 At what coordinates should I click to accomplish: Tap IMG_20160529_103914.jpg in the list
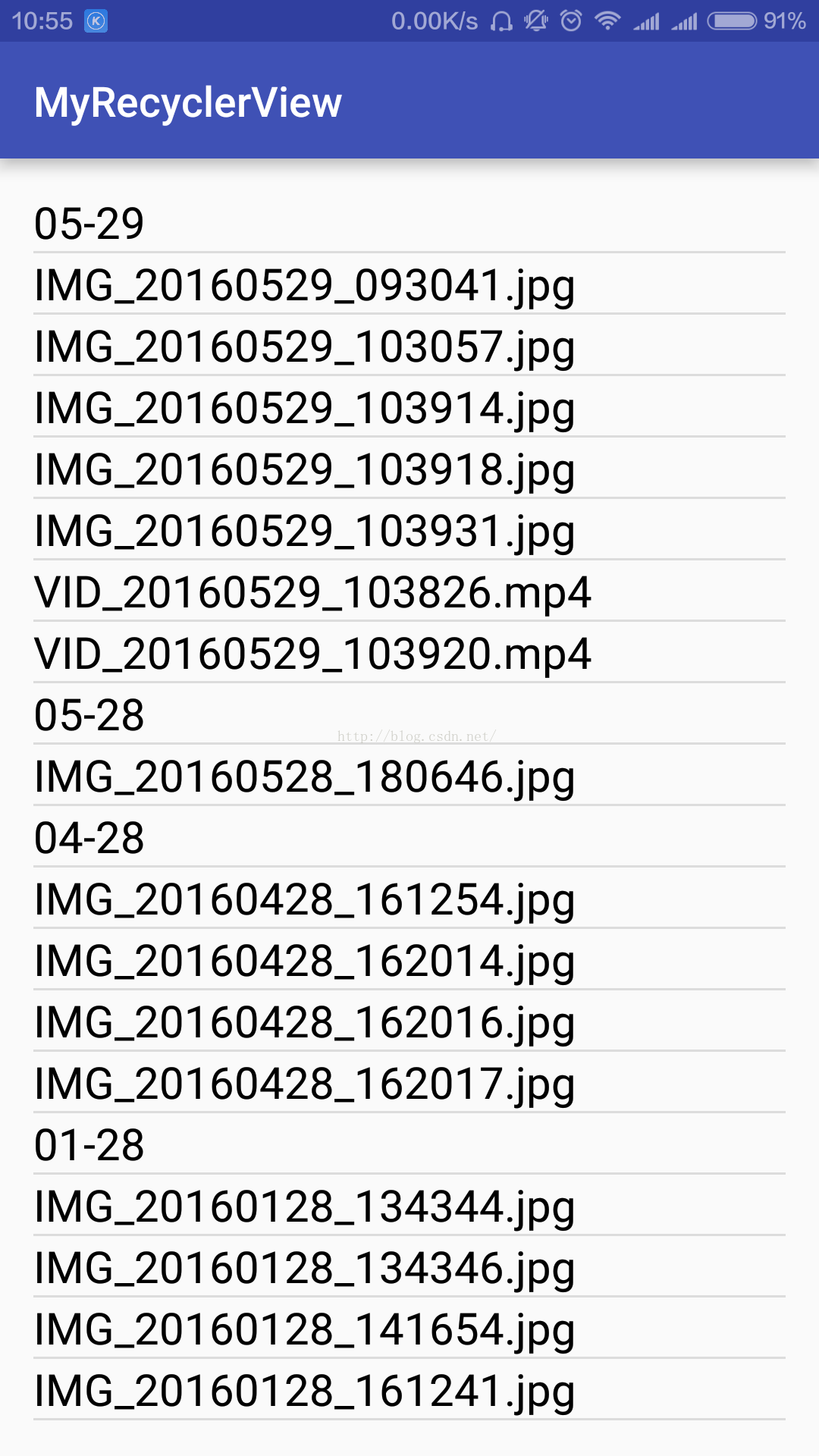point(305,408)
